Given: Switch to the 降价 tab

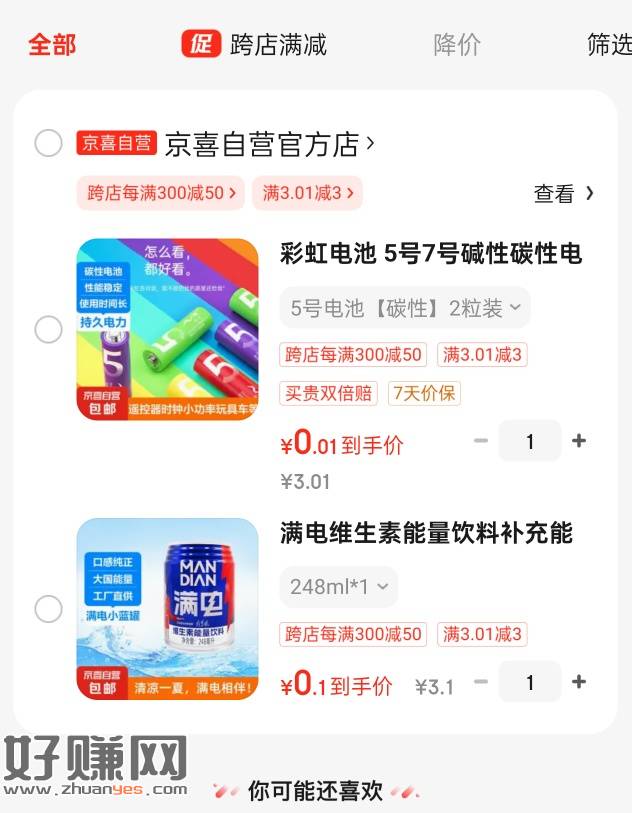Looking at the screenshot, I should coord(457,45).
